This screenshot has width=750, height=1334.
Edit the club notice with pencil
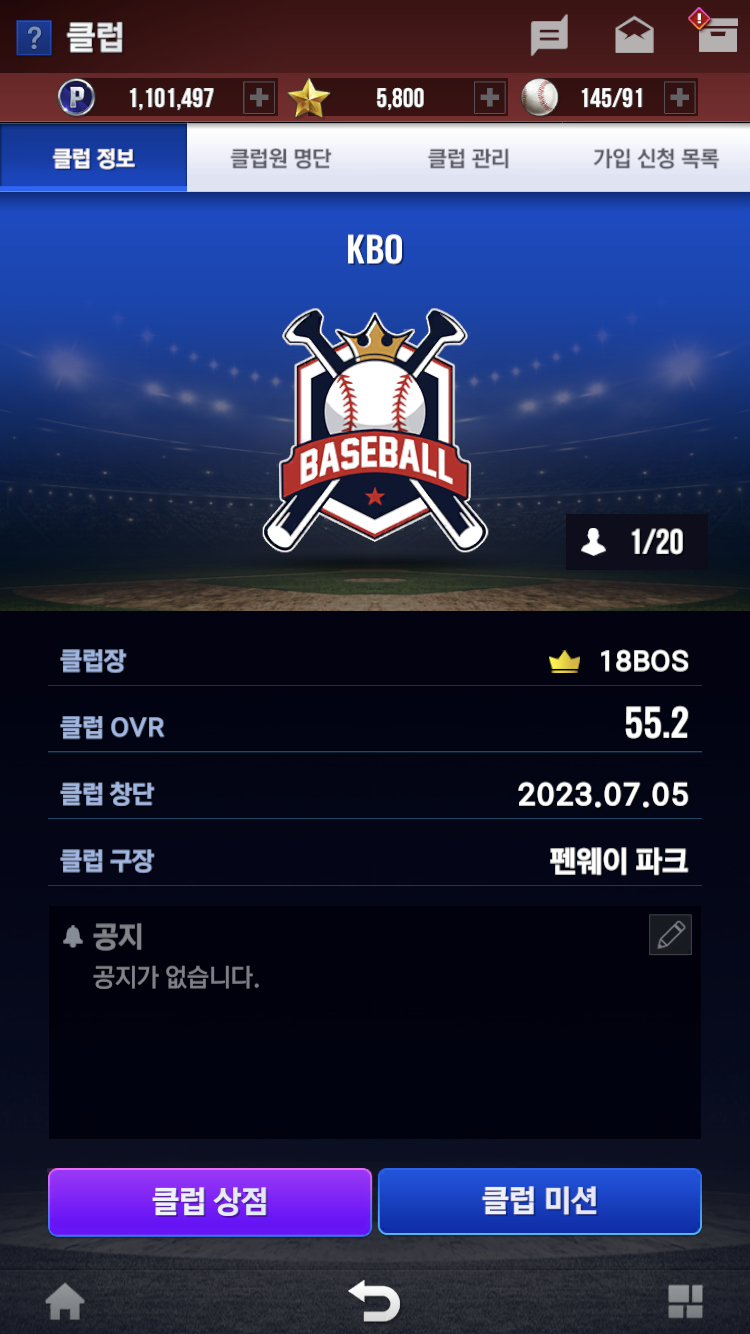pyautogui.click(x=670, y=934)
